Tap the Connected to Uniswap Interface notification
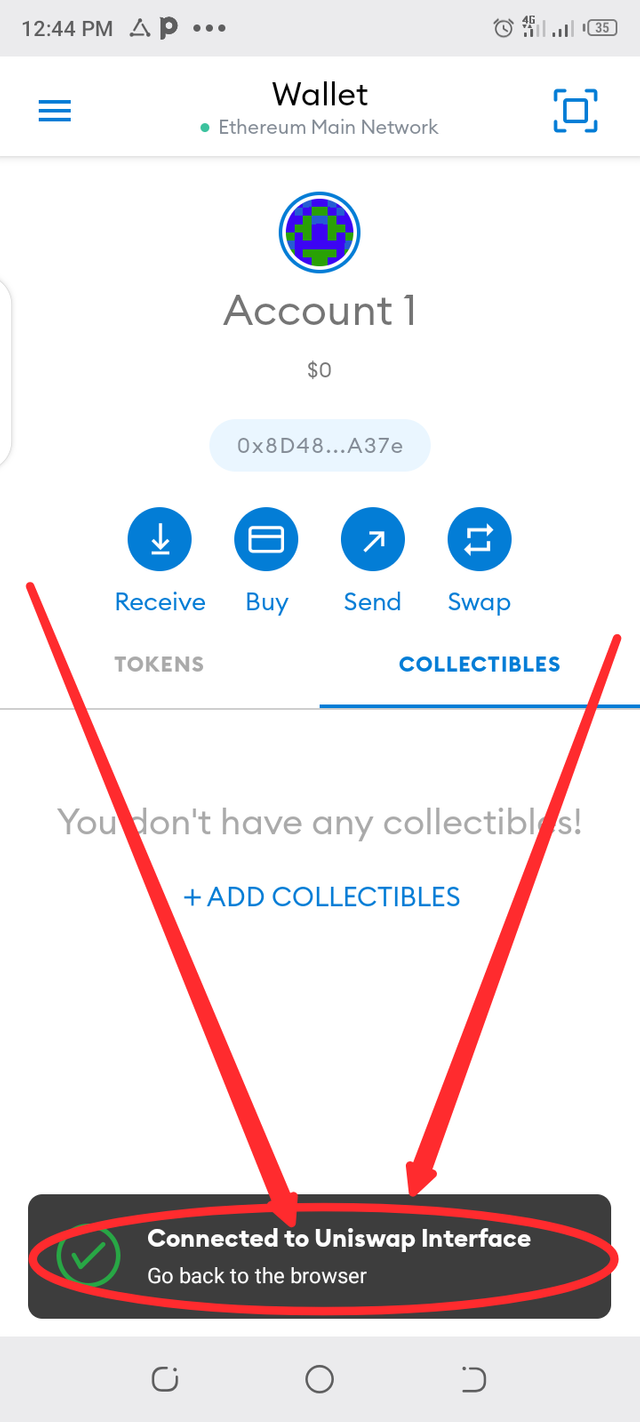Viewport: 640px width, 1422px height. click(x=320, y=1256)
